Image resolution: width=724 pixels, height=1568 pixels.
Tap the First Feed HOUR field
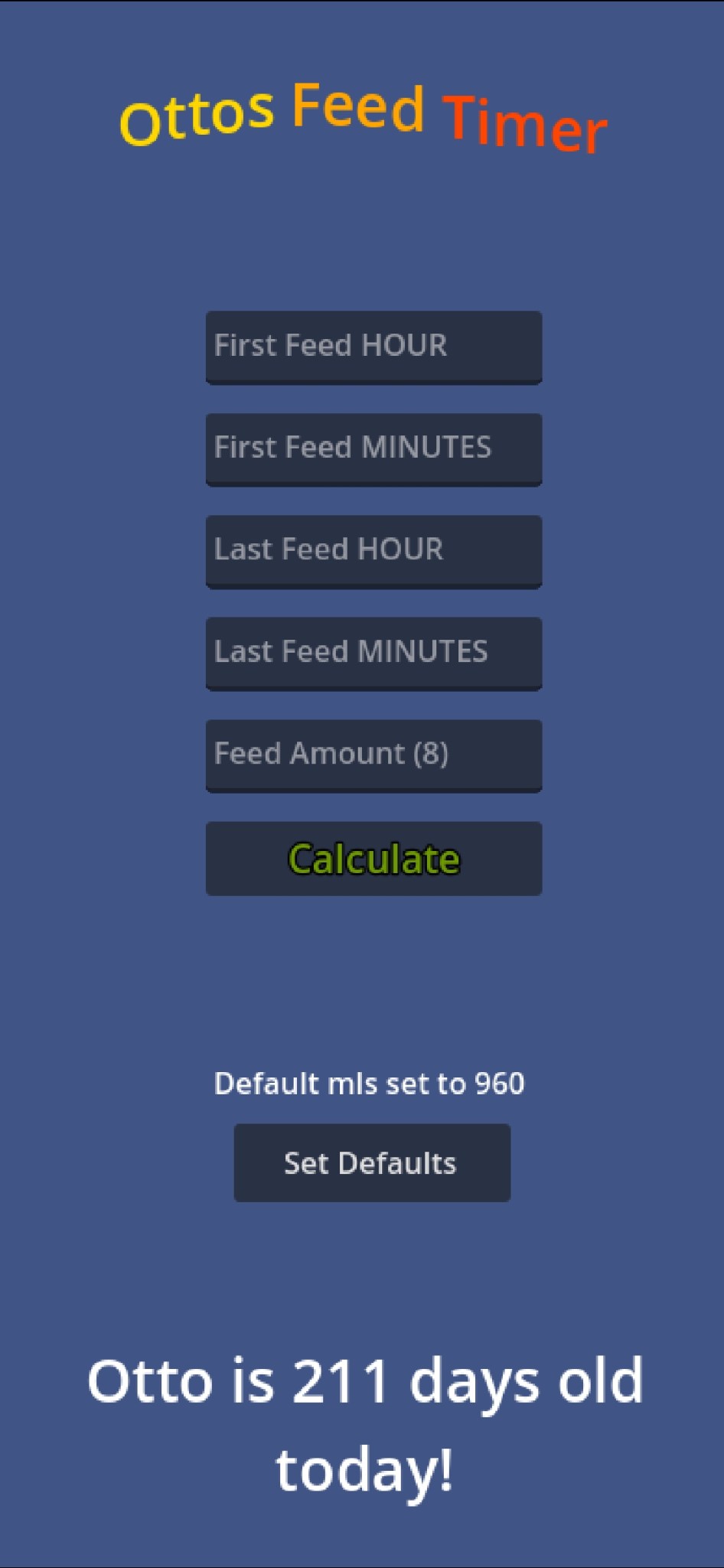(x=373, y=347)
